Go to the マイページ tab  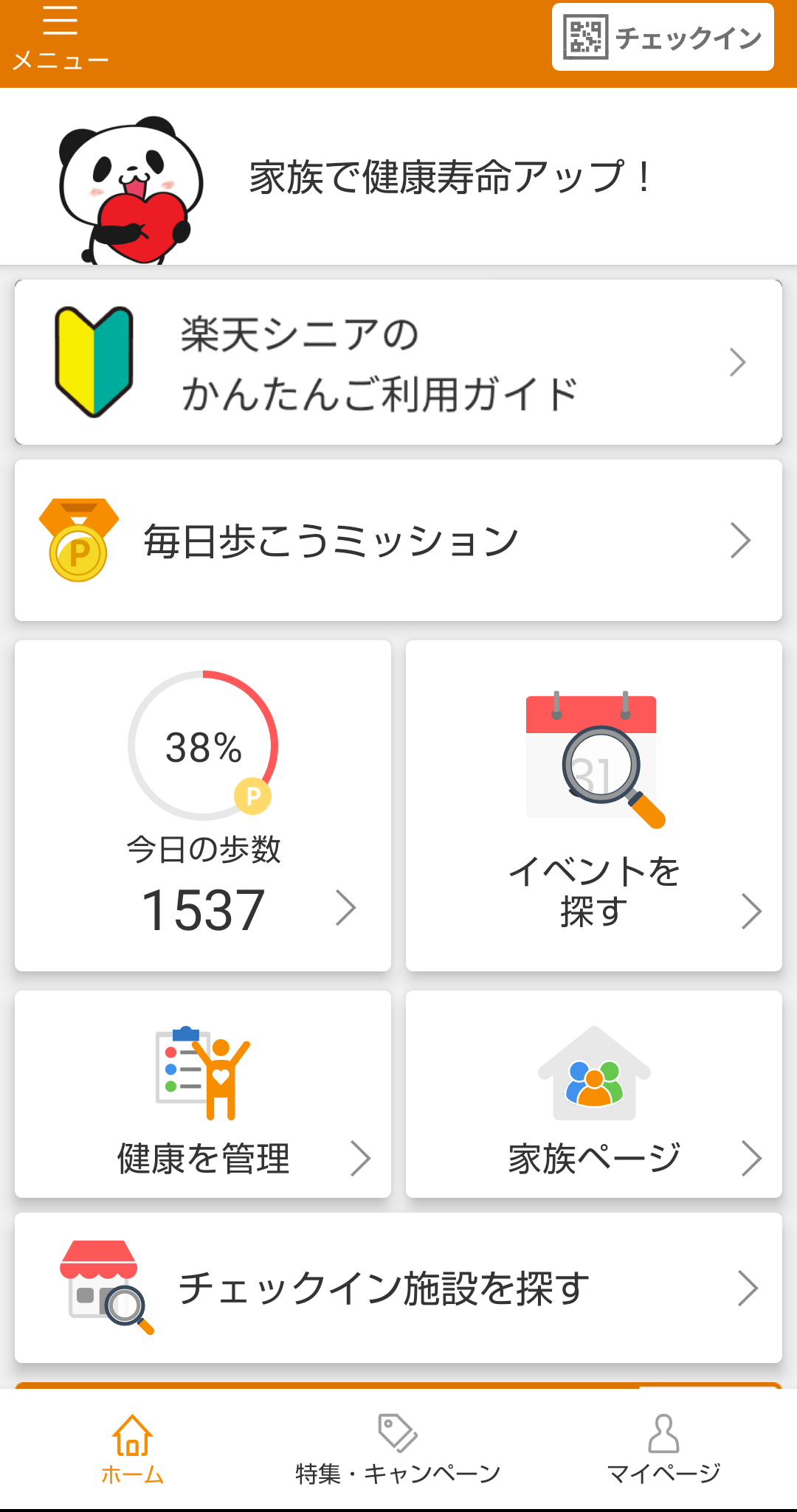coord(663,1449)
